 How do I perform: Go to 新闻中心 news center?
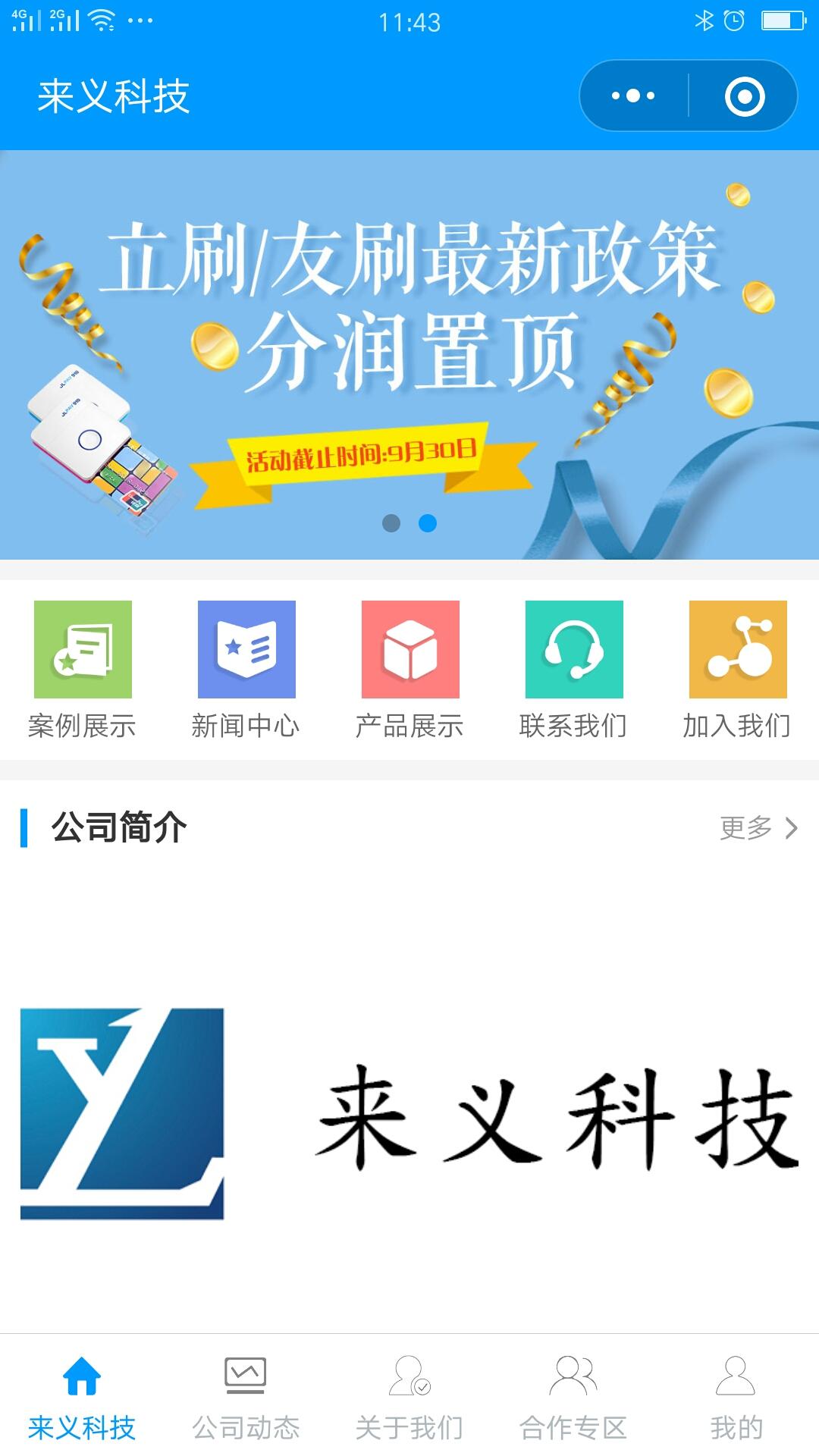[x=246, y=669]
